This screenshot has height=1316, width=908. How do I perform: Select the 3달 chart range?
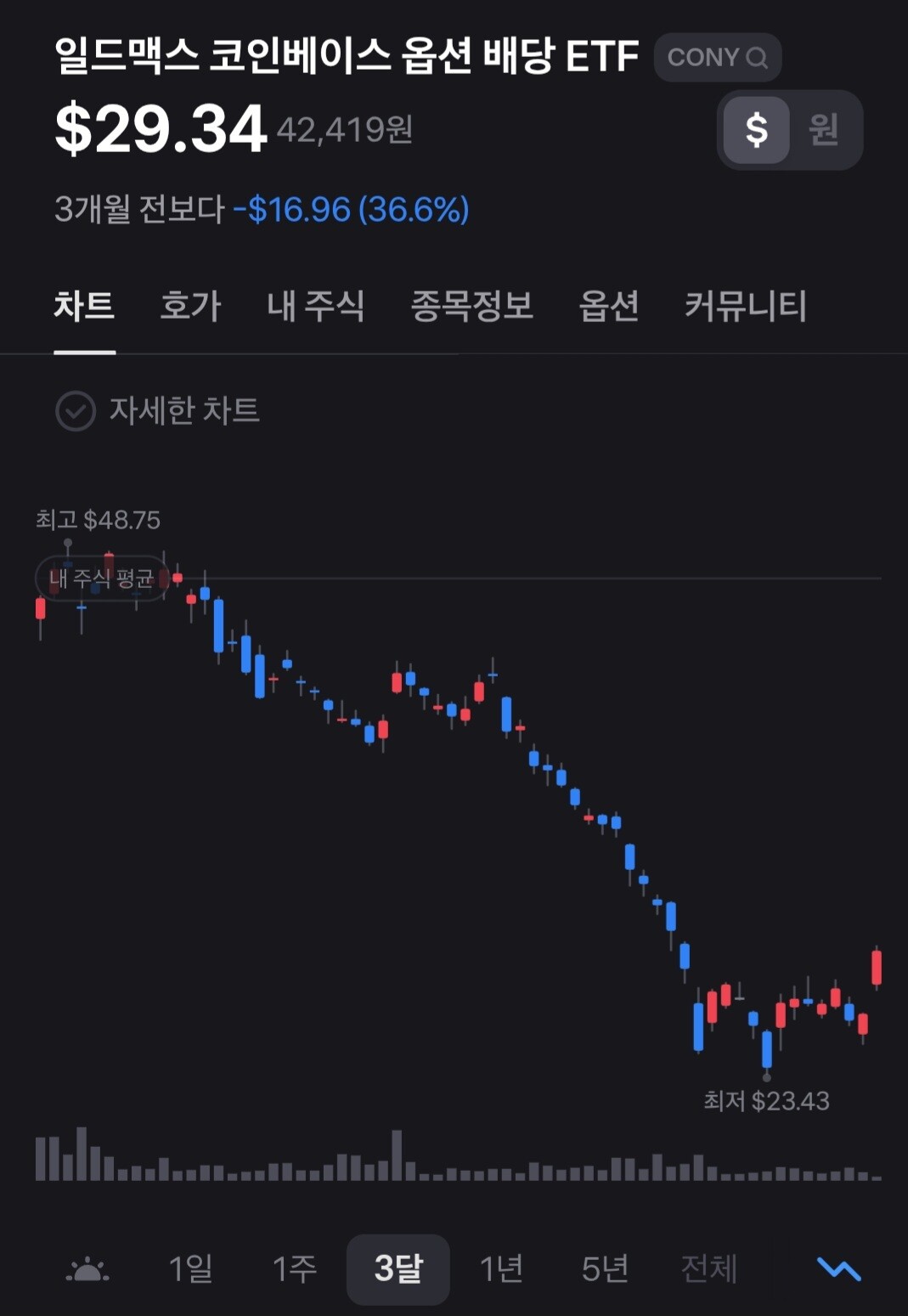[x=398, y=1269]
